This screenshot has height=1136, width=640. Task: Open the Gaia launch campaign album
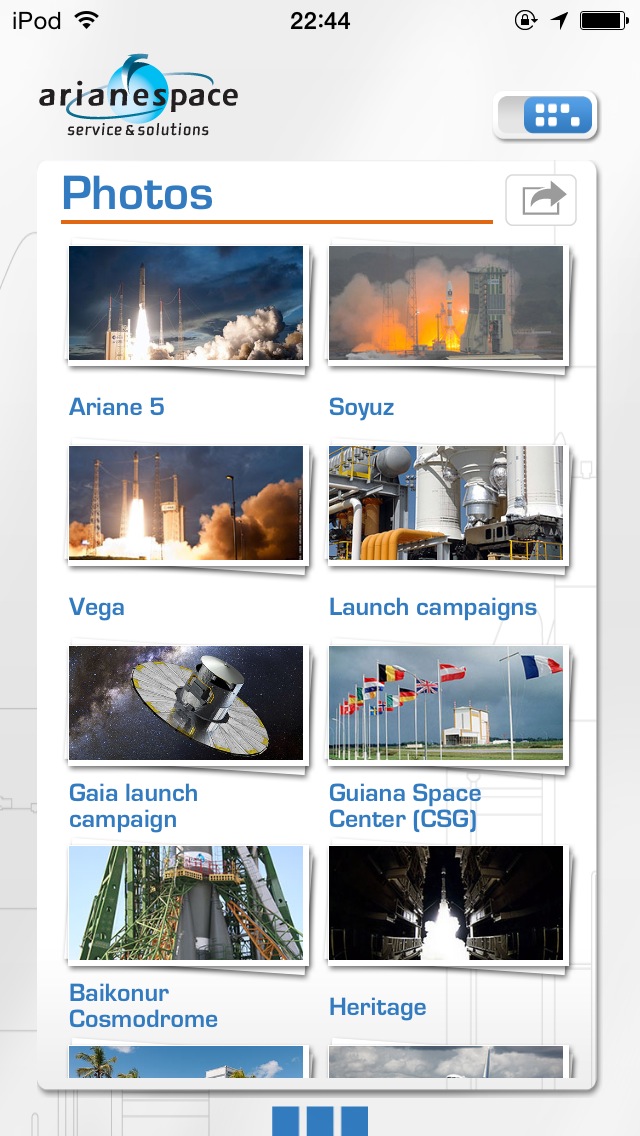click(x=186, y=704)
